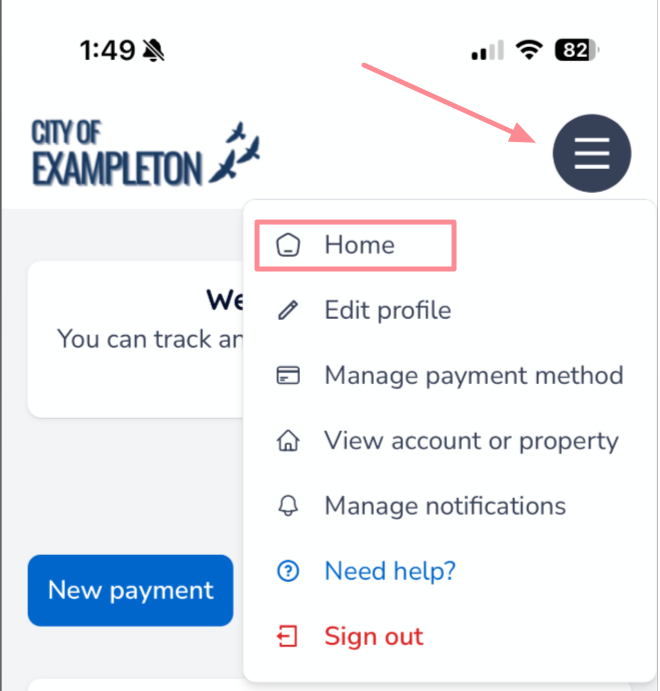Screen dimensions: 660x691
Task: Go to Home from the menu
Action: tap(358, 245)
